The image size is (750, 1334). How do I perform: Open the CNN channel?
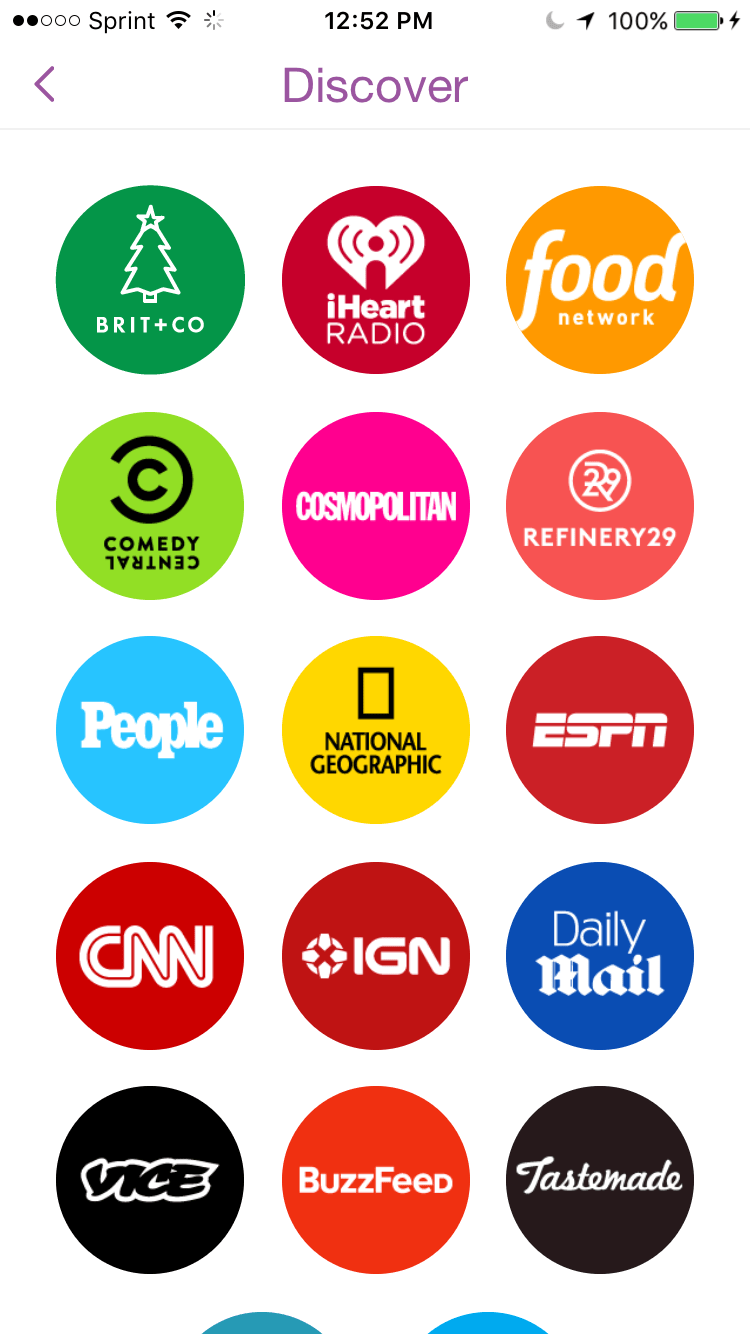click(x=150, y=956)
